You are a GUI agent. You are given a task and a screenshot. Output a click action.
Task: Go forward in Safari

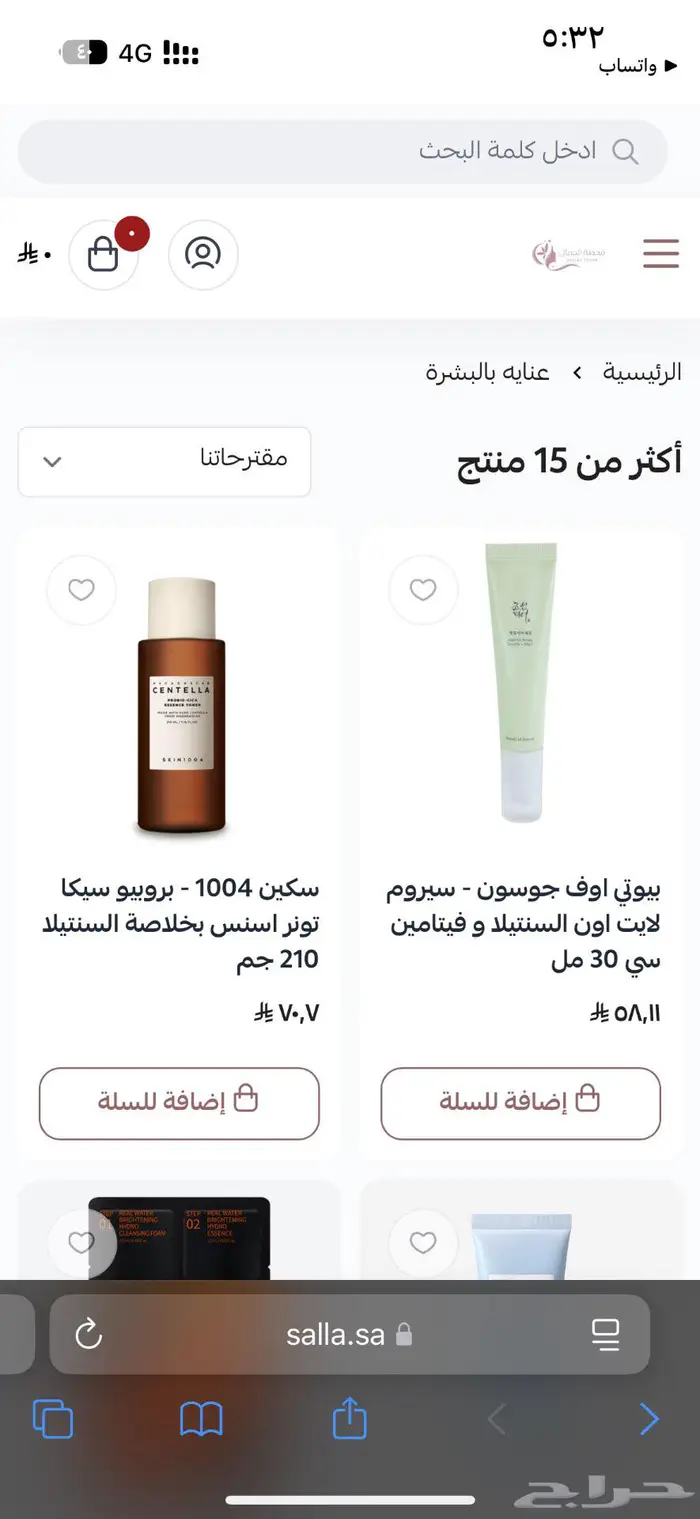(649, 1419)
